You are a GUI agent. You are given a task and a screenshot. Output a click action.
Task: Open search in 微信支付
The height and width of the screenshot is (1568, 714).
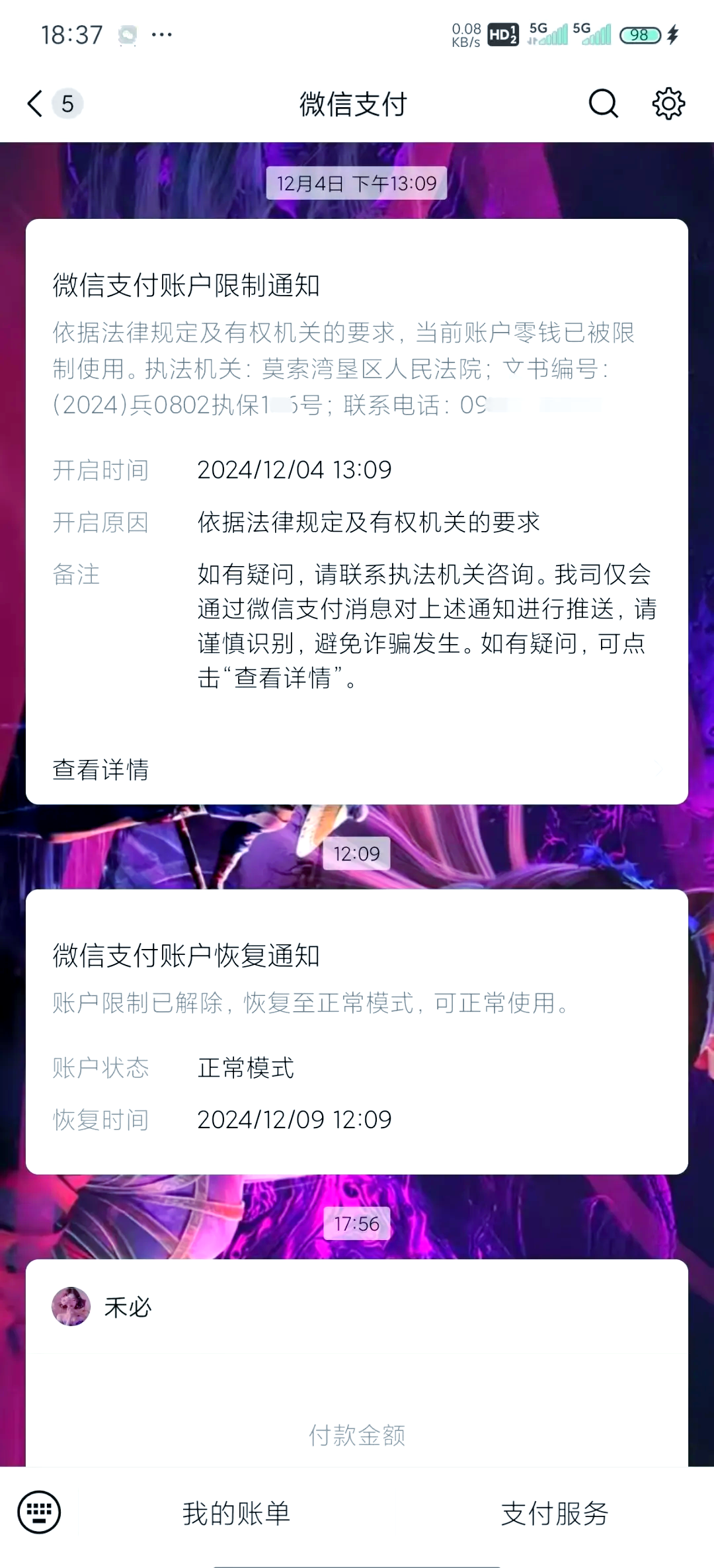[603, 104]
